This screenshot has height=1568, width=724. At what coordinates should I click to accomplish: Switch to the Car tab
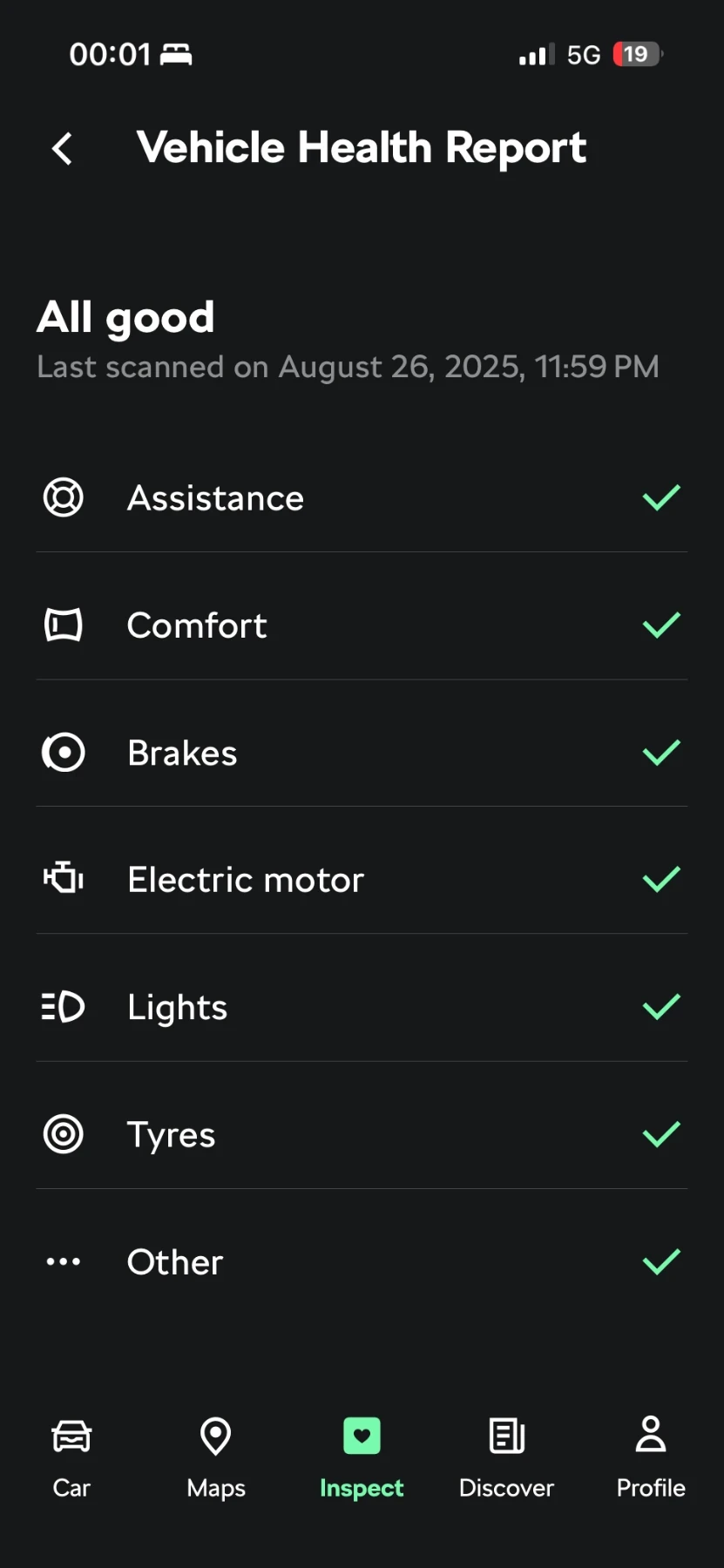click(x=71, y=1456)
